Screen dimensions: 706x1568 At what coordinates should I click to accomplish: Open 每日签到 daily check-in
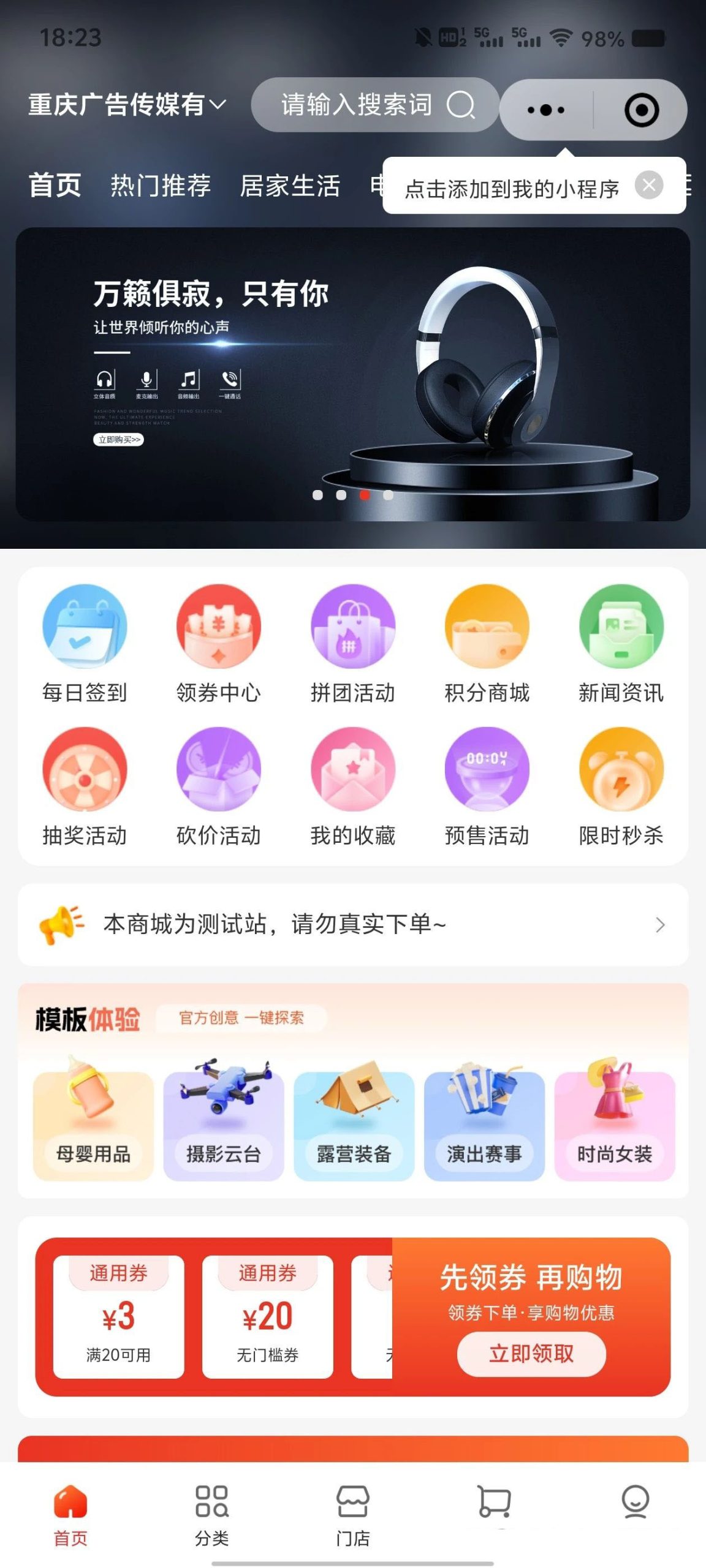(85, 644)
